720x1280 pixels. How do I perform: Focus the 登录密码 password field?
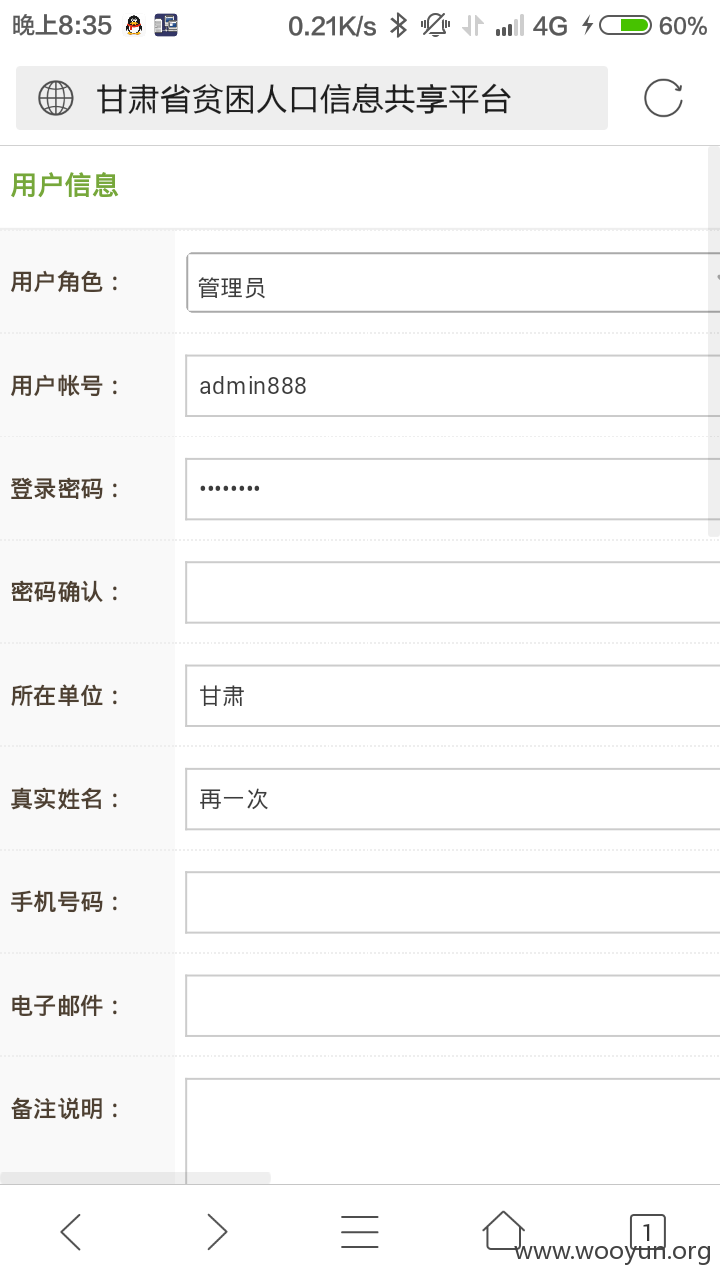tap(454, 489)
